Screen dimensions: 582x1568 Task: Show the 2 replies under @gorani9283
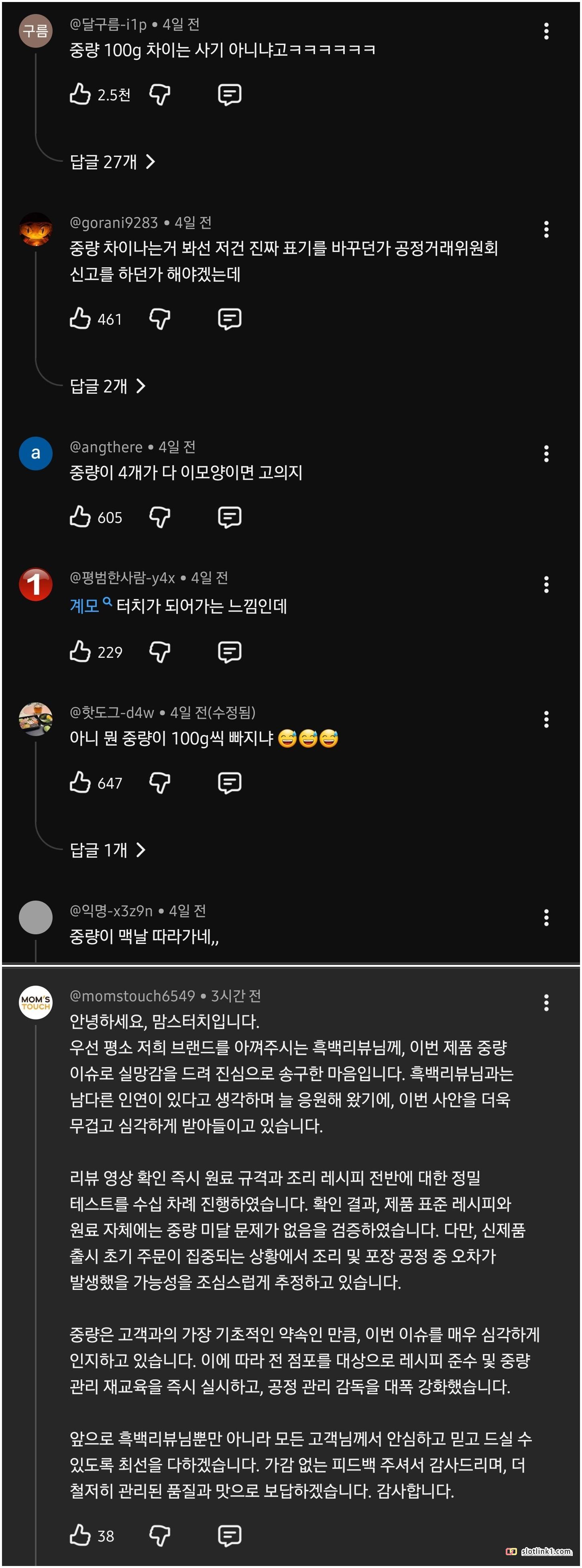[107, 386]
